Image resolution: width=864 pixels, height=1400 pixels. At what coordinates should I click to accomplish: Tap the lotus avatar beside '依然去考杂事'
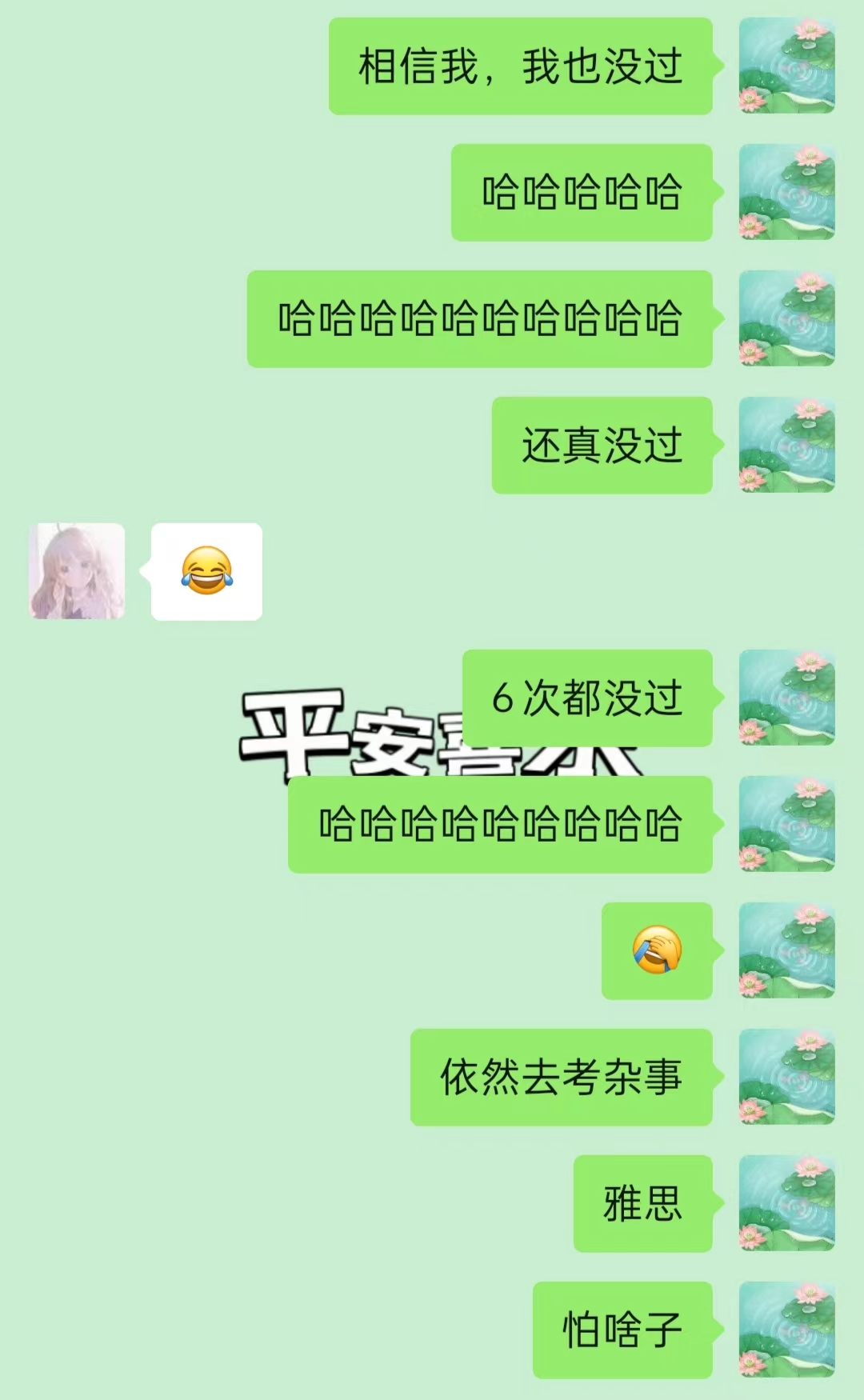(786, 1077)
